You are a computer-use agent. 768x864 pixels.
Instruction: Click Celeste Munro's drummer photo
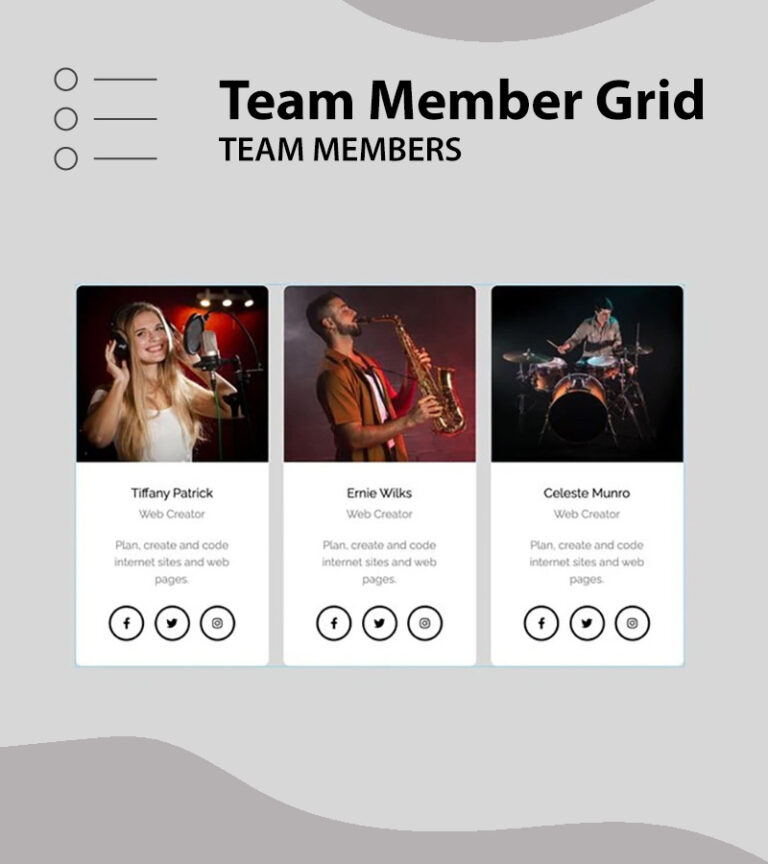585,372
